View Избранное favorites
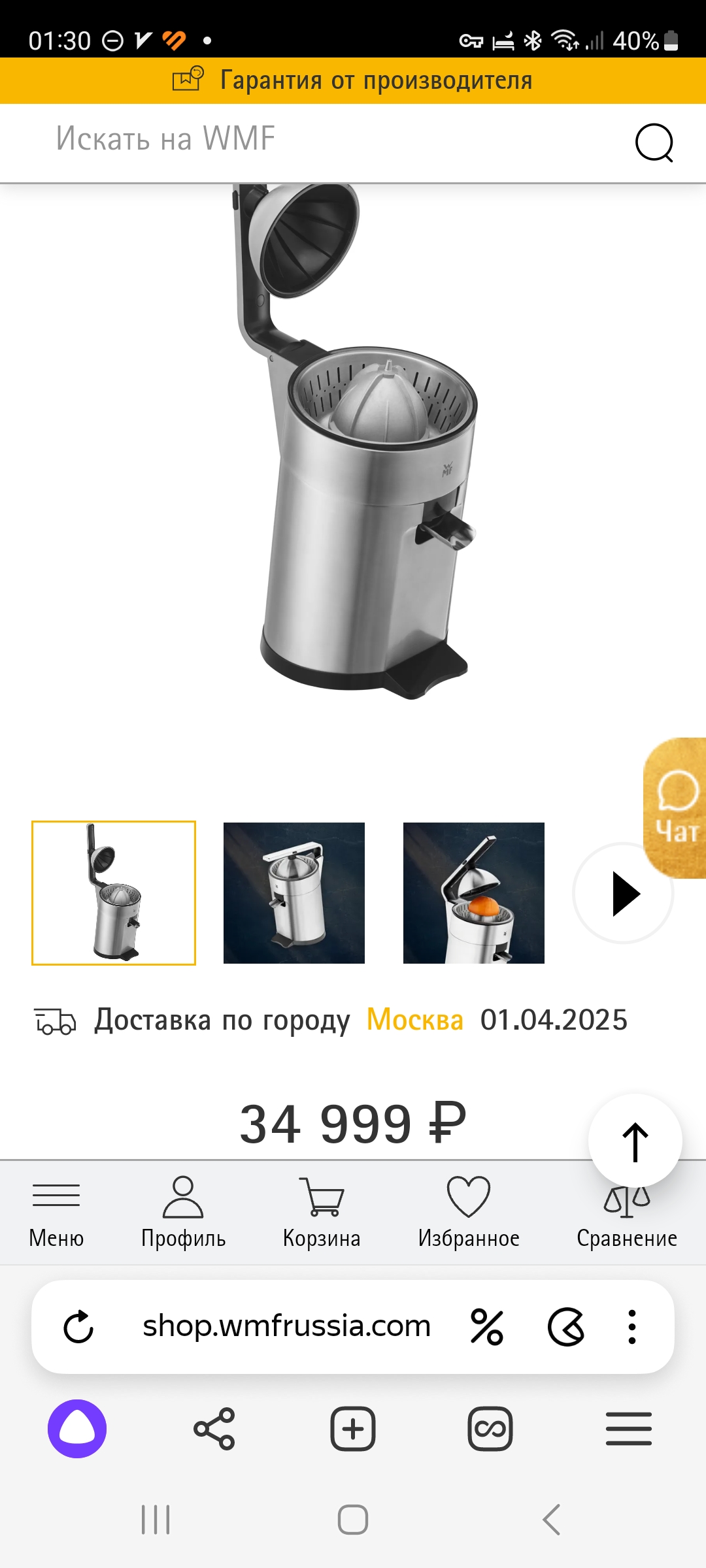 [469, 1212]
